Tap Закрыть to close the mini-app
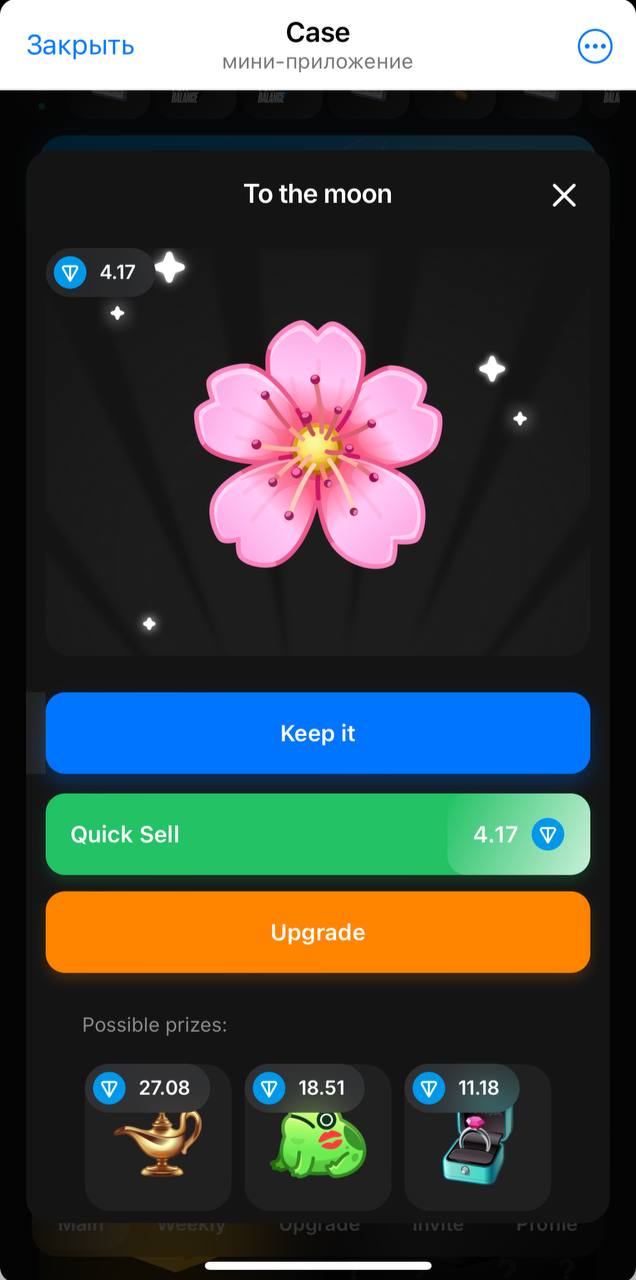636x1280 pixels. pyautogui.click(x=80, y=45)
